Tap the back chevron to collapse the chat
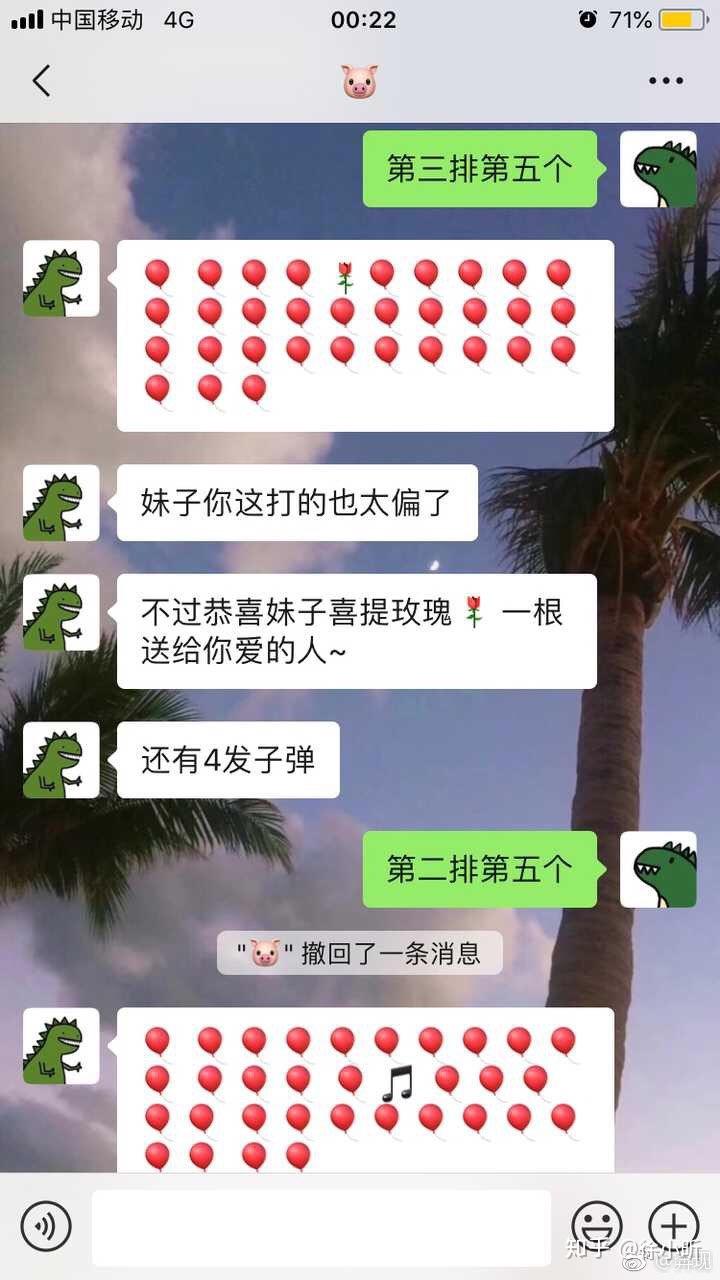 42,80
